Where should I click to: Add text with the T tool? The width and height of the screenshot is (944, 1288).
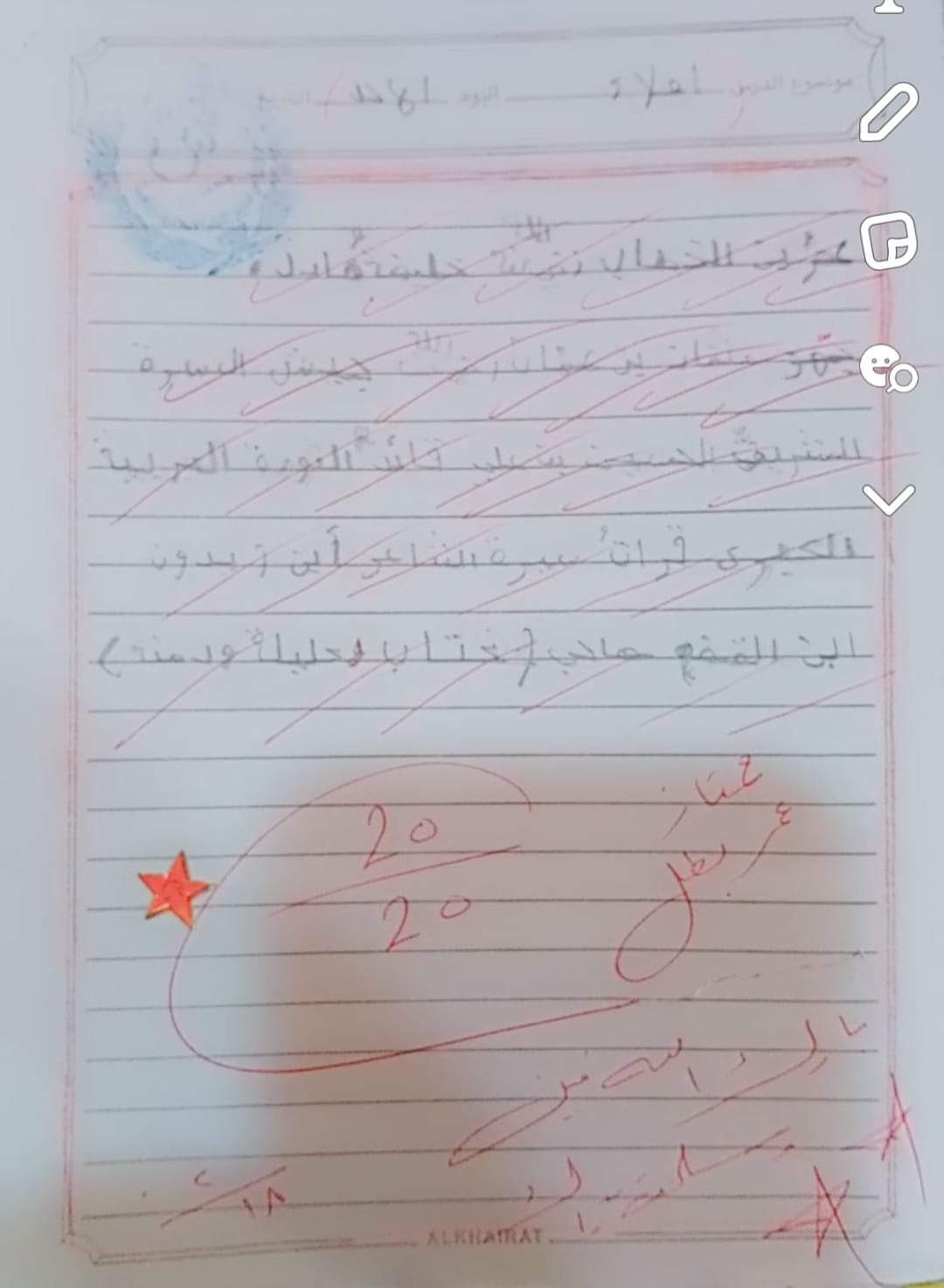888,5
